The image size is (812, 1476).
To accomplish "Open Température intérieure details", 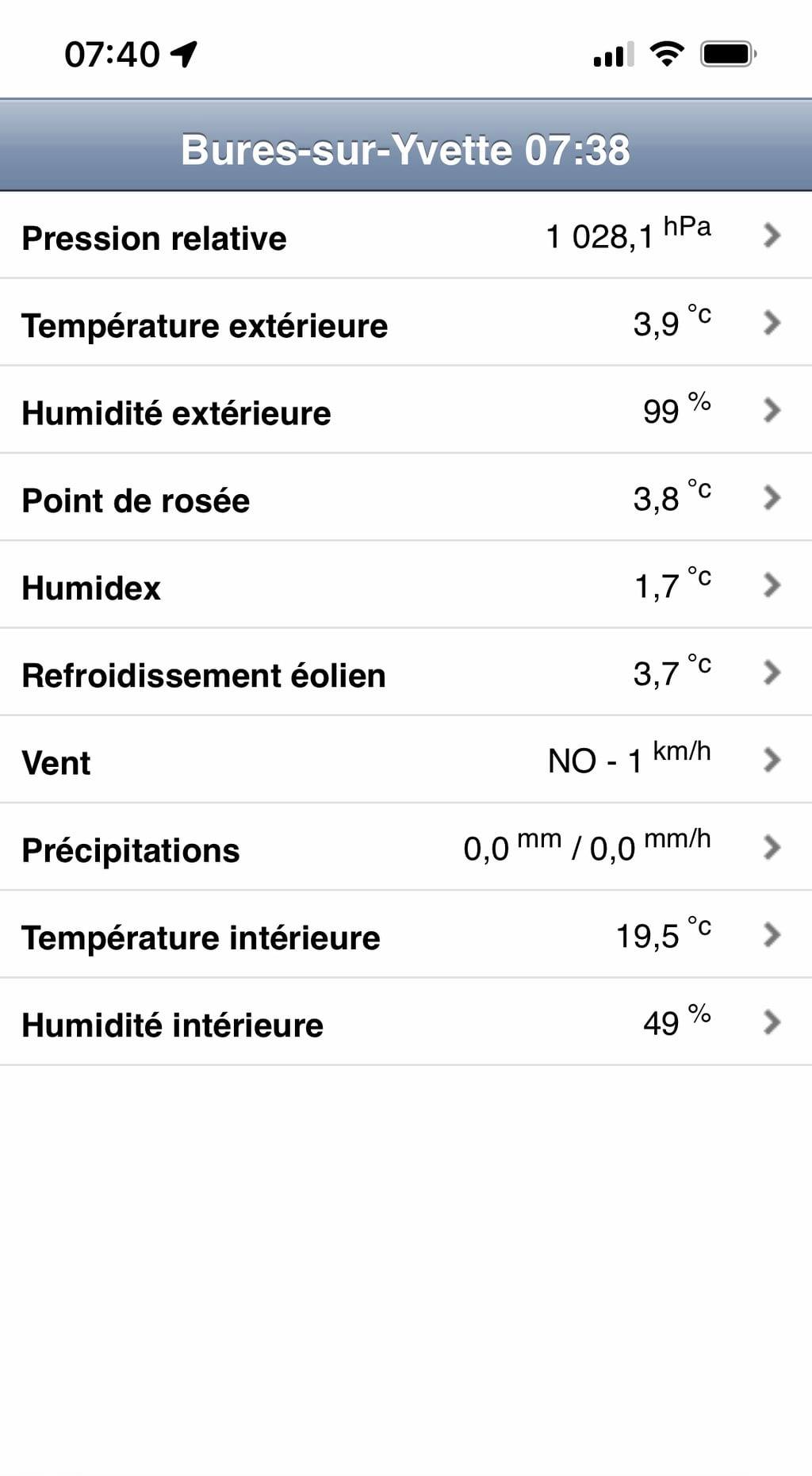I will pyautogui.click(x=406, y=934).
